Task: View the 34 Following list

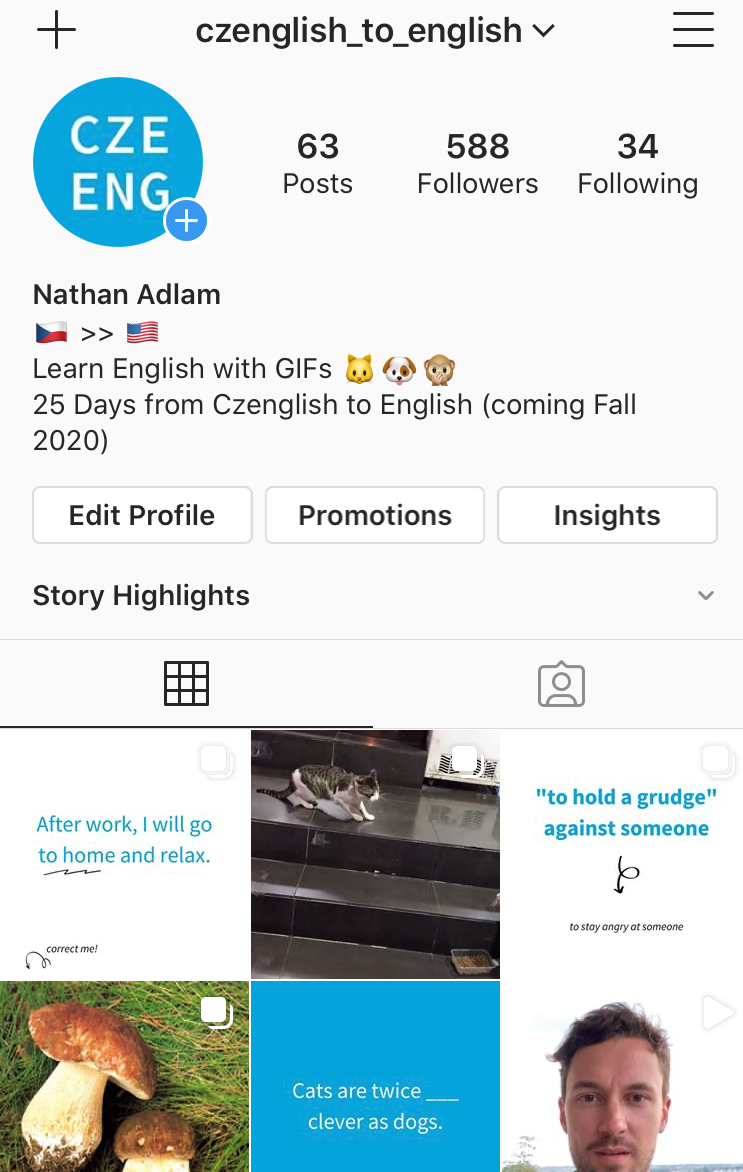Action: click(637, 165)
